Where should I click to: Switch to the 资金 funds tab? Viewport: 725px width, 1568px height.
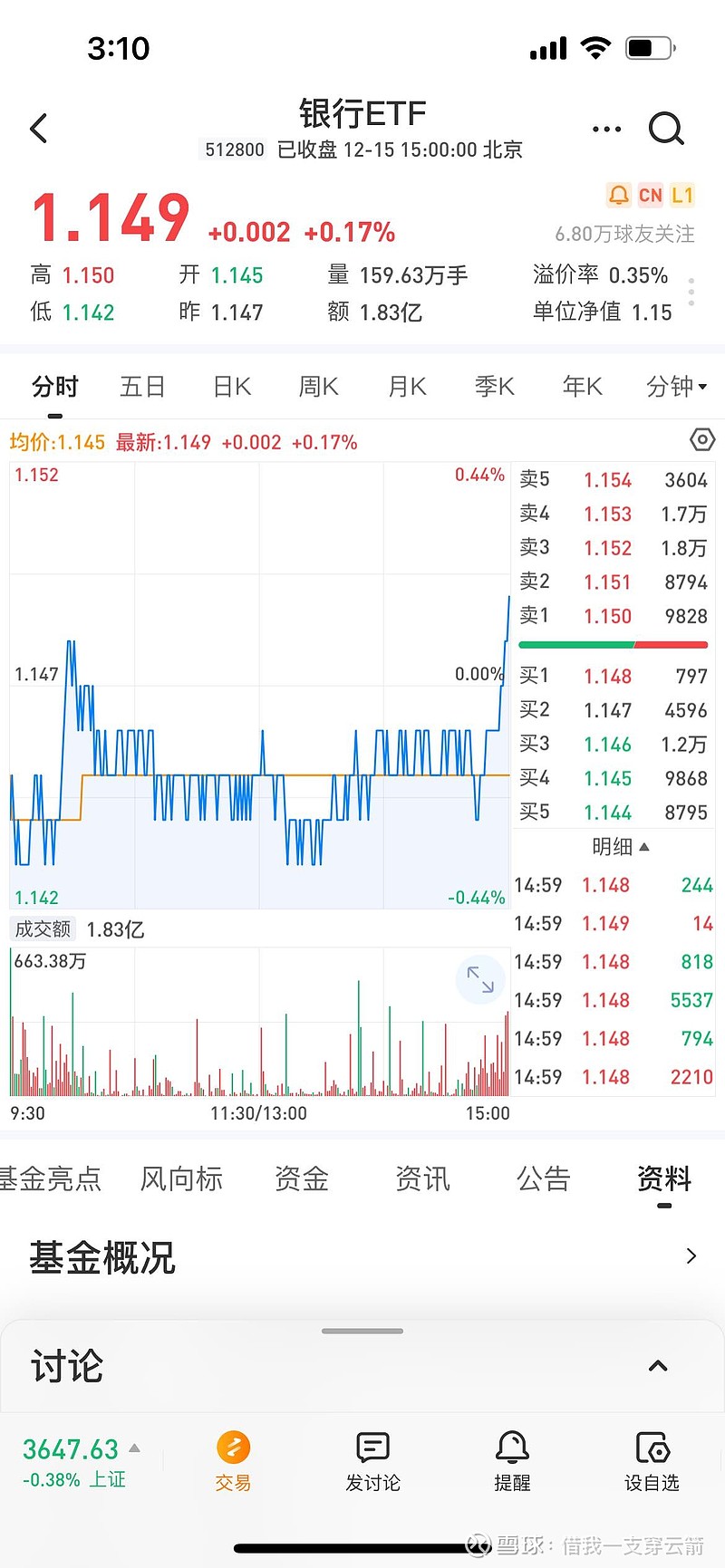coord(301,1178)
